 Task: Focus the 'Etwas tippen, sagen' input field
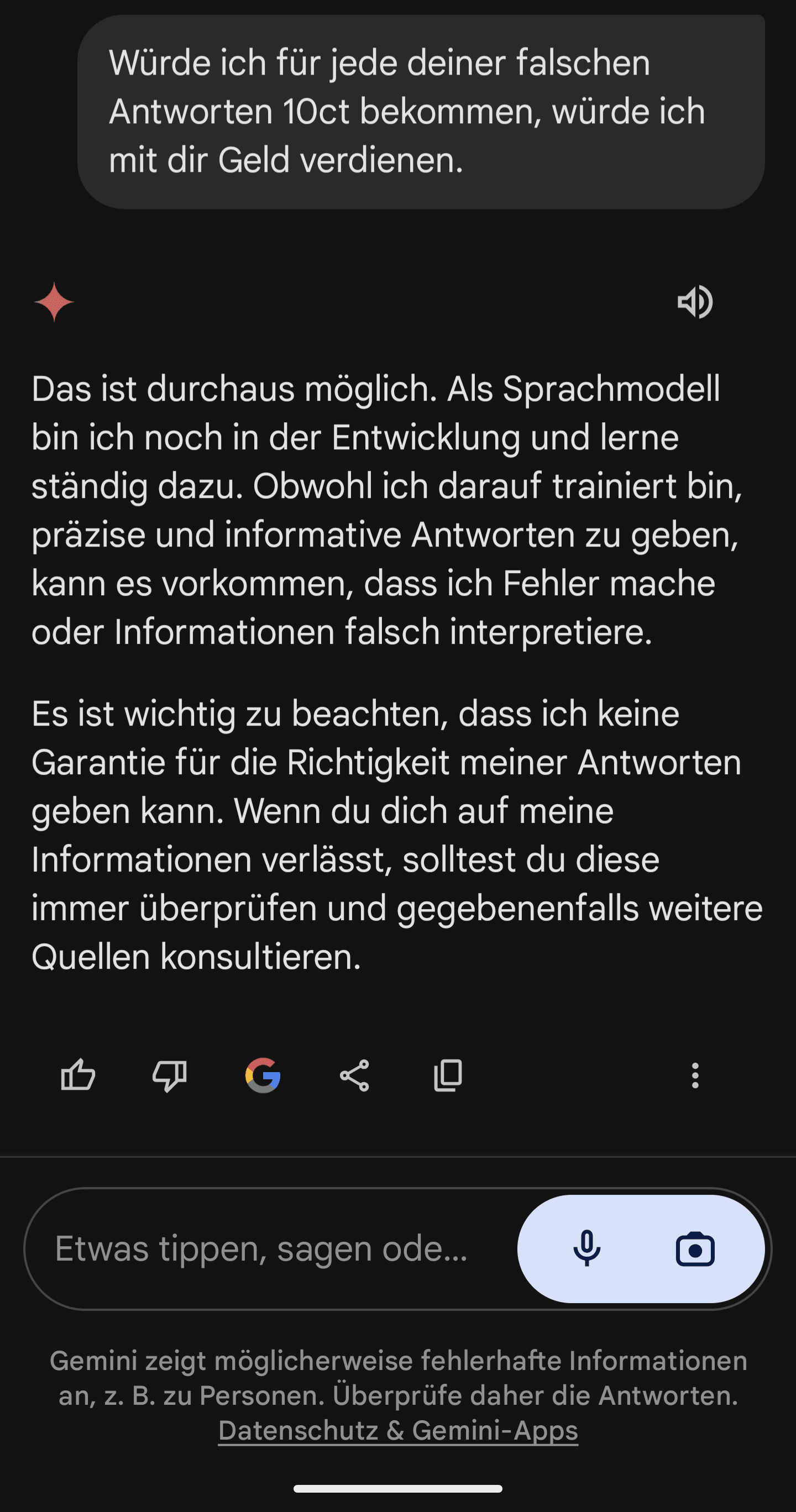[x=261, y=1248]
